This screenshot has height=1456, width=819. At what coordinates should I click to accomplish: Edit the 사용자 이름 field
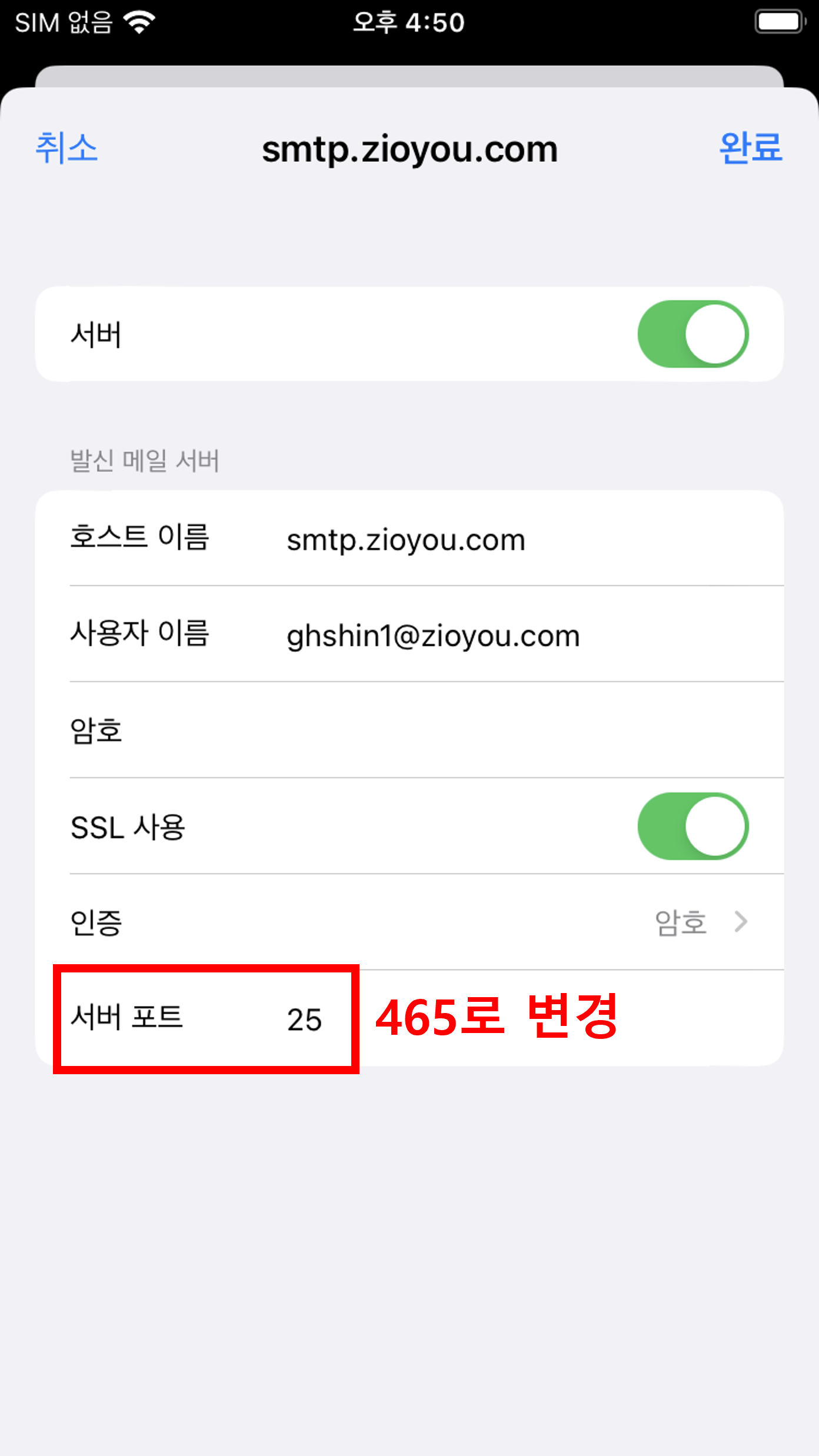(409, 634)
